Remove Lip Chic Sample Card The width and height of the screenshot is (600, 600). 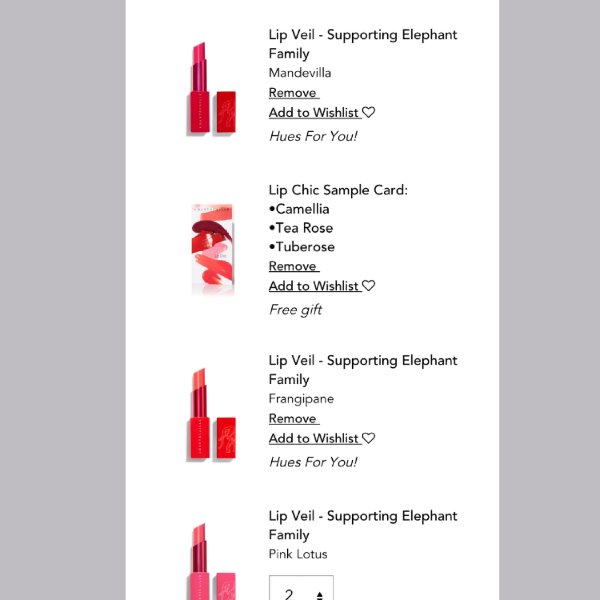point(292,266)
